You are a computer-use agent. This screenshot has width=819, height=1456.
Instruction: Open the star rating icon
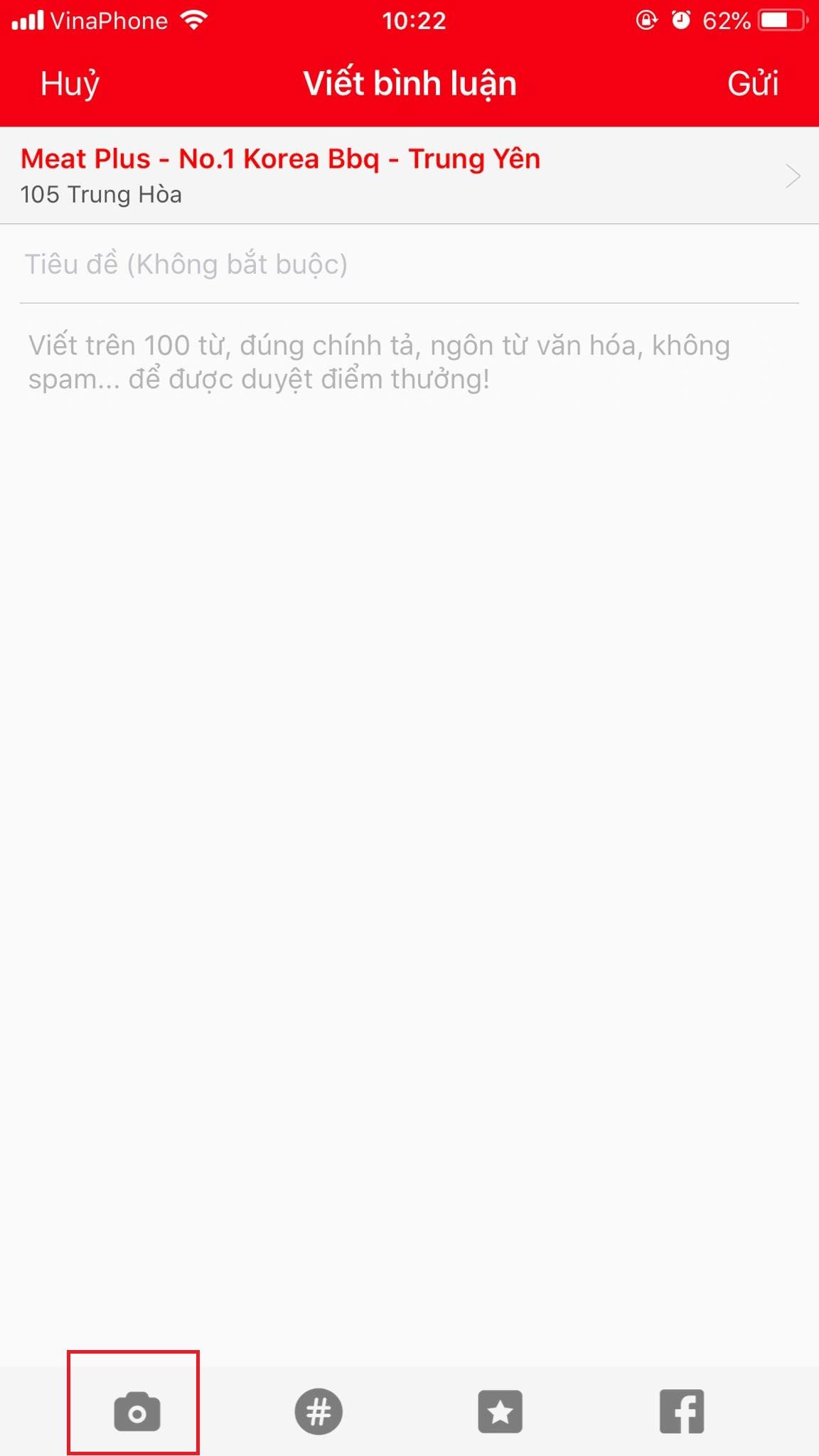tap(500, 1411)
